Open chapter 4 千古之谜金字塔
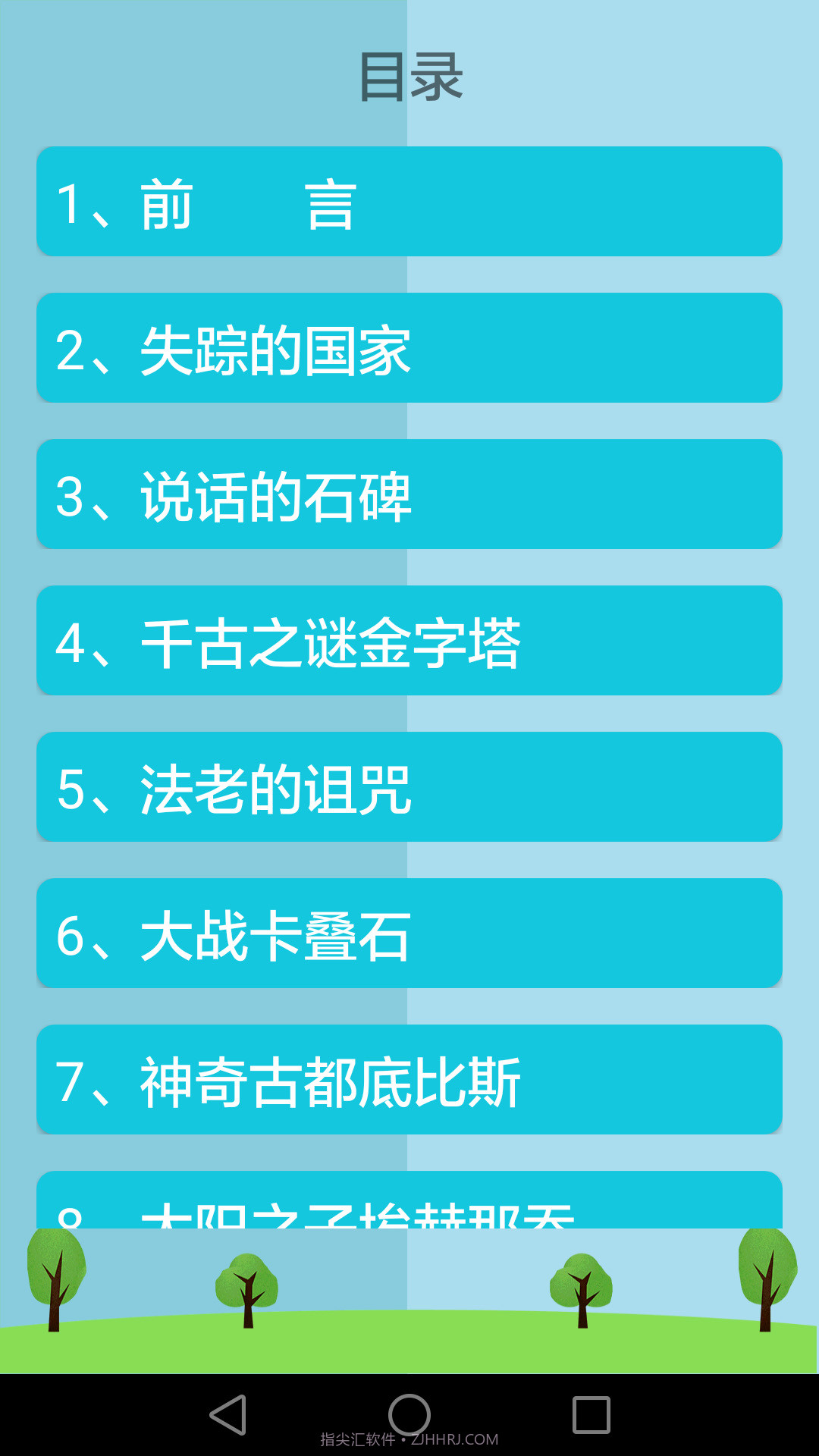Viewport: 819px width, 1456px height. click(409, 641)
